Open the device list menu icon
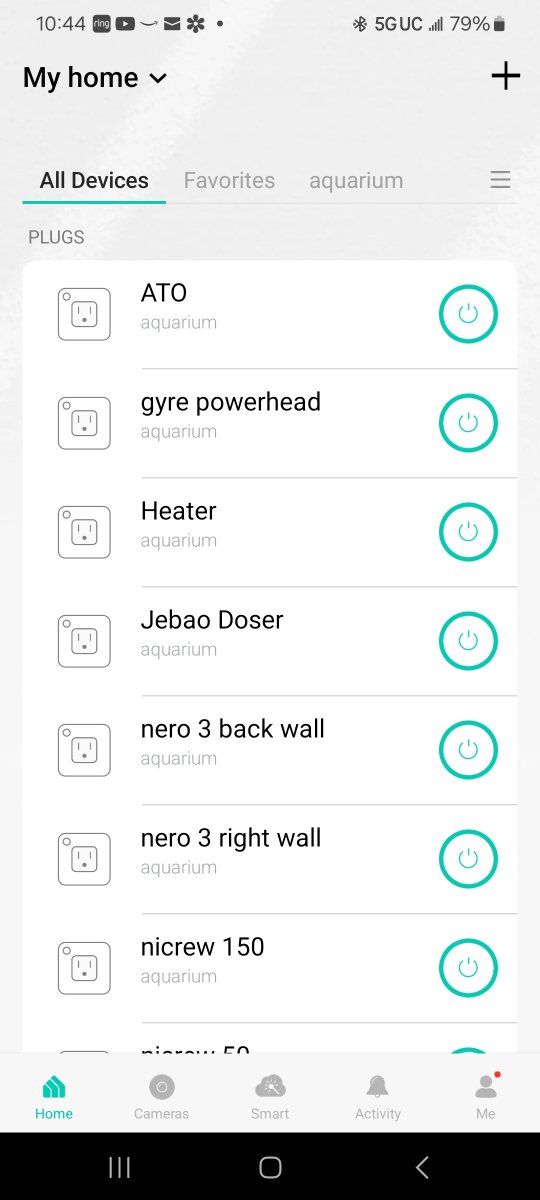This screenshot has width=540, height=1200. [x=500, y=180]
